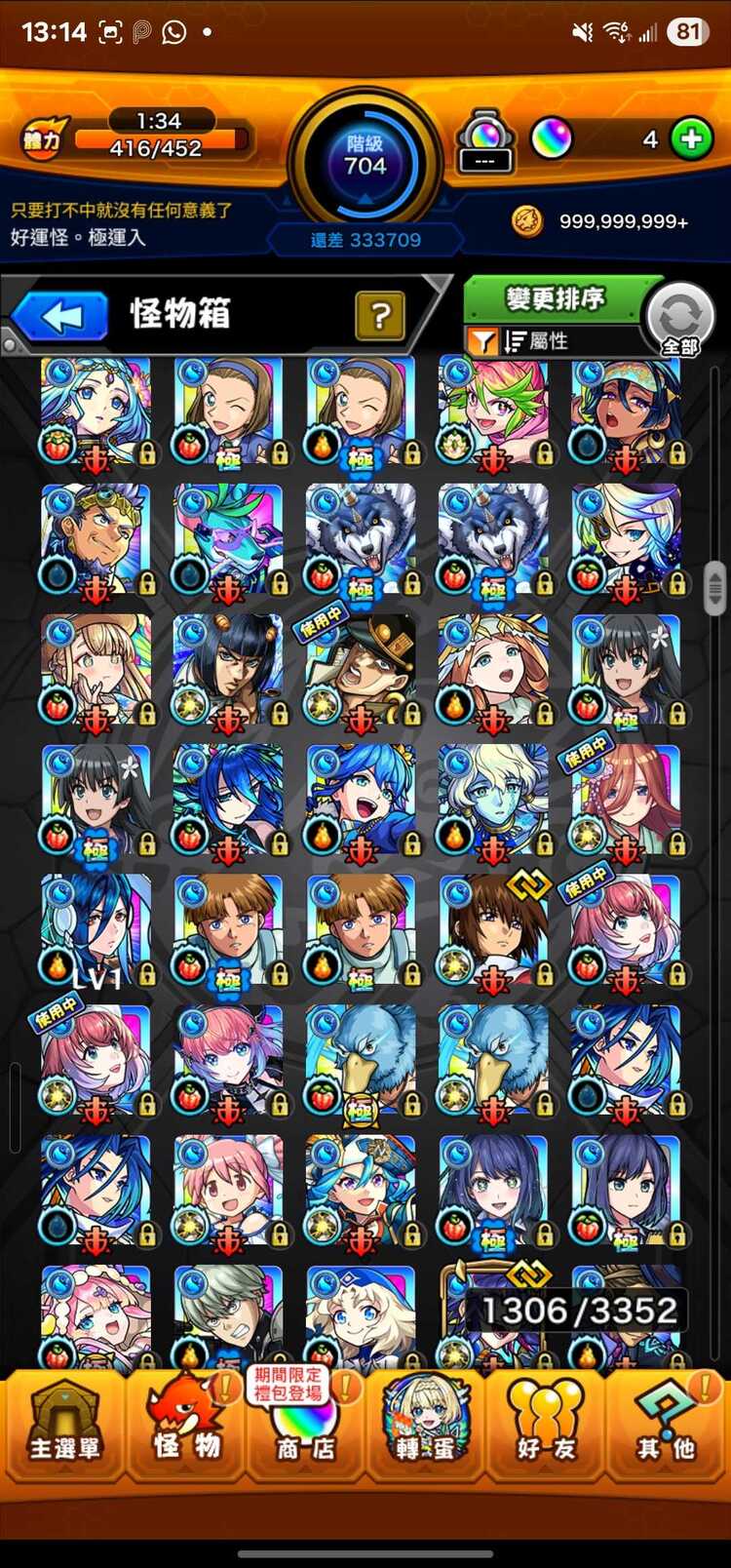
Task: Open the 屬性 filter option
Action: pyautogui.click(x=534, y=340)
